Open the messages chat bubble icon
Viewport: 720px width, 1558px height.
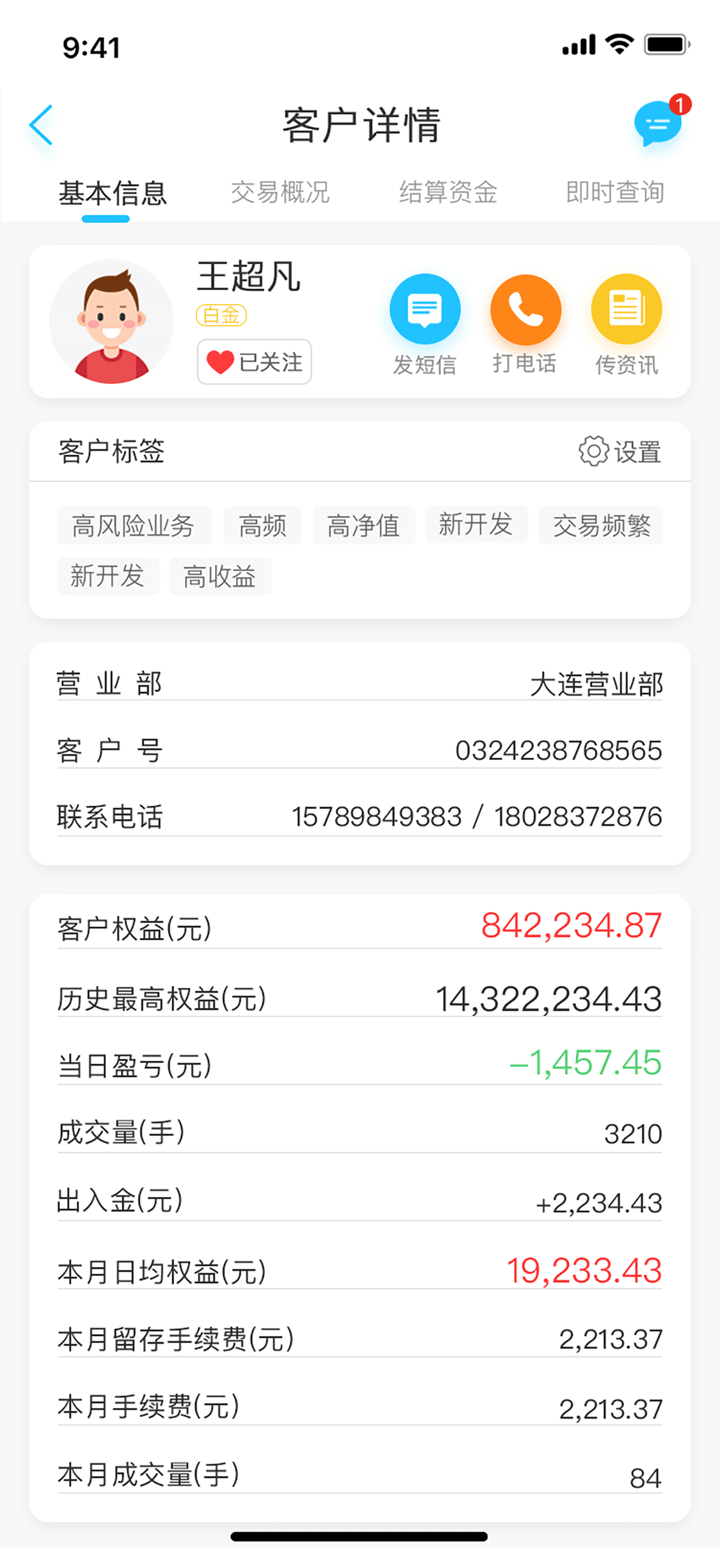pyautogui.click(x=658, y=124)
